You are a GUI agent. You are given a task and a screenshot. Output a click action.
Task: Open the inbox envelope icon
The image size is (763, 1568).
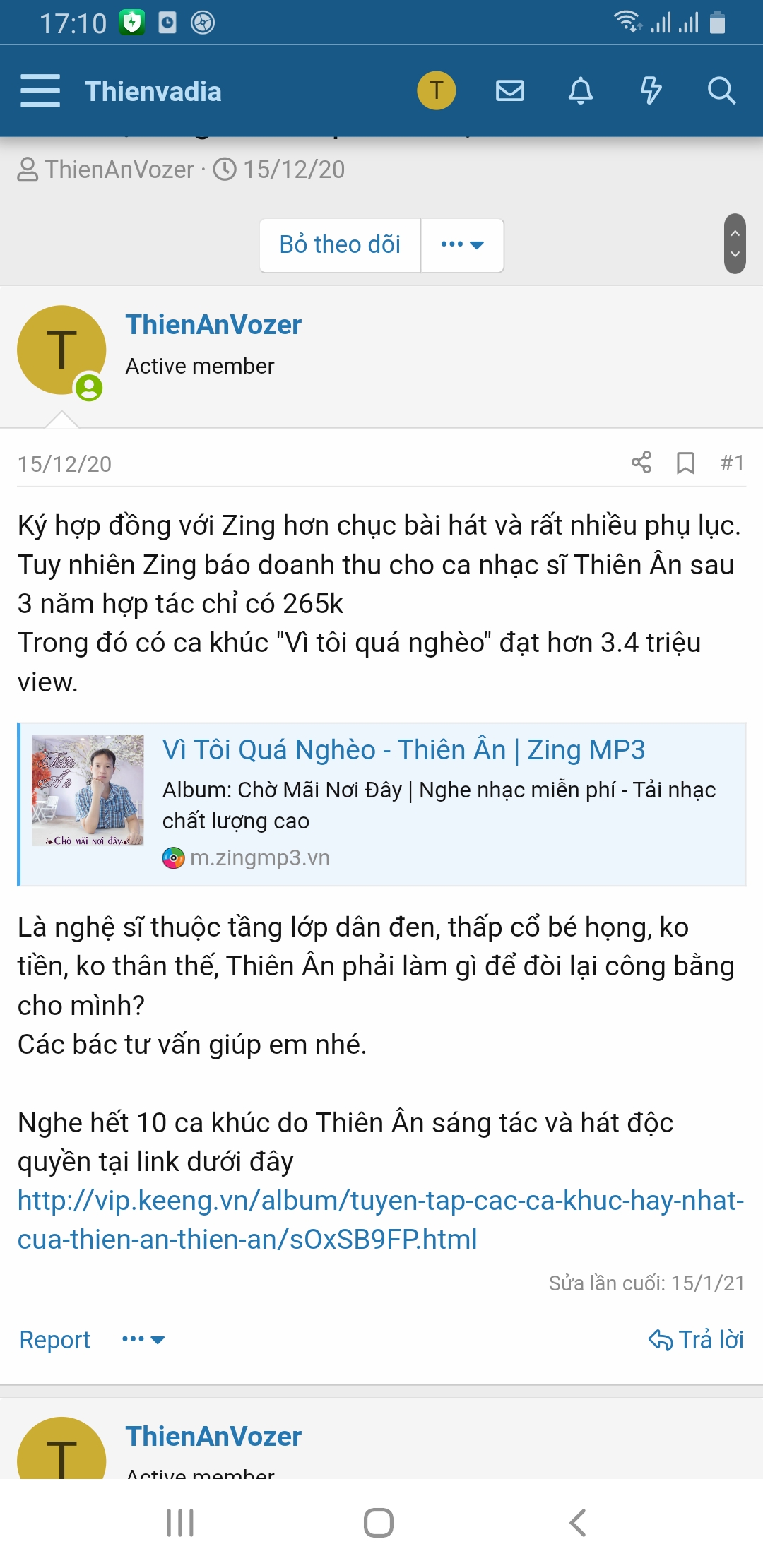(x=510, y=91)
